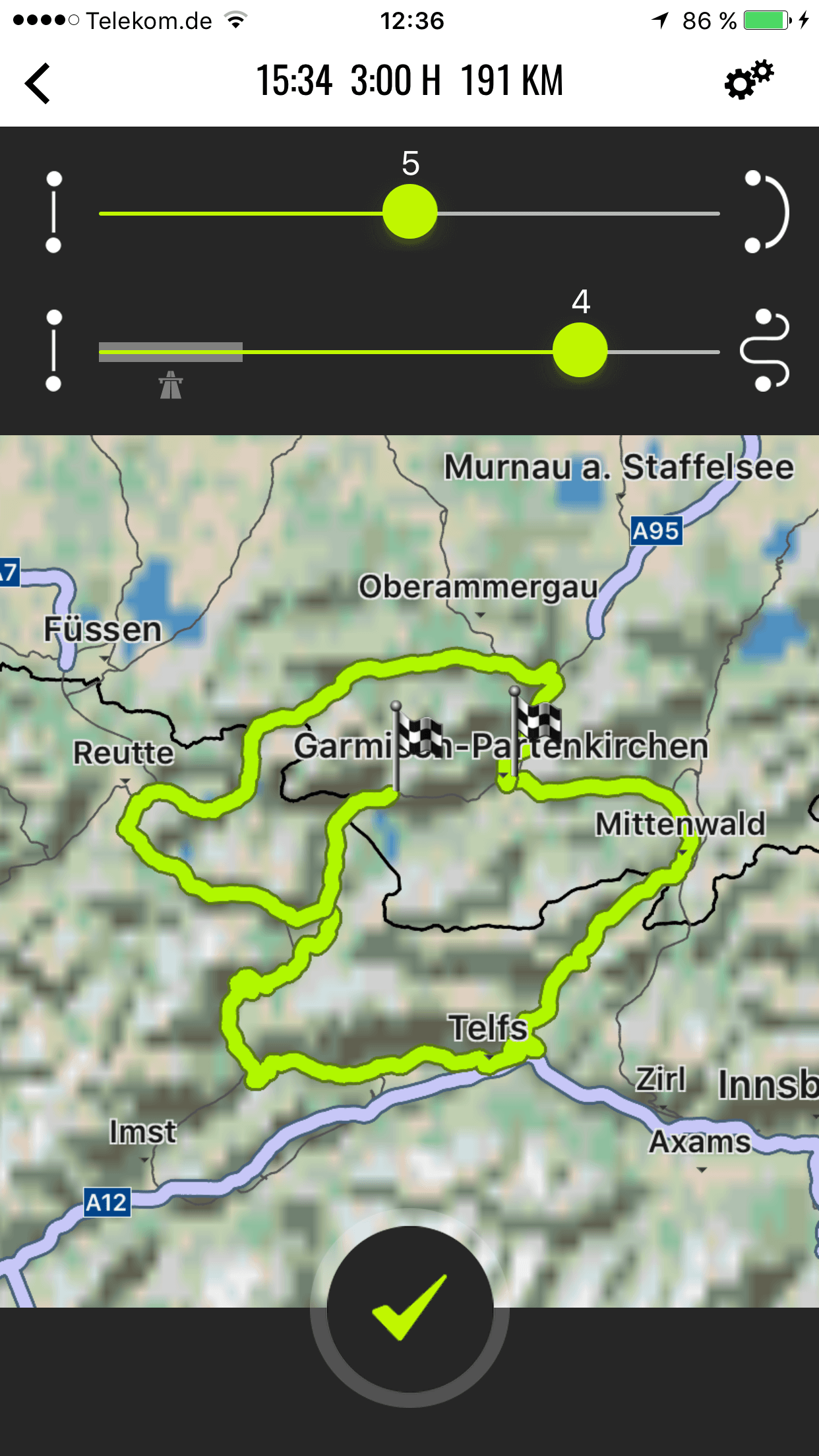This screenshot has width=819, height=1456.
Task: Tap the round-trip slider knob at 5
Action: click(409, 212)
